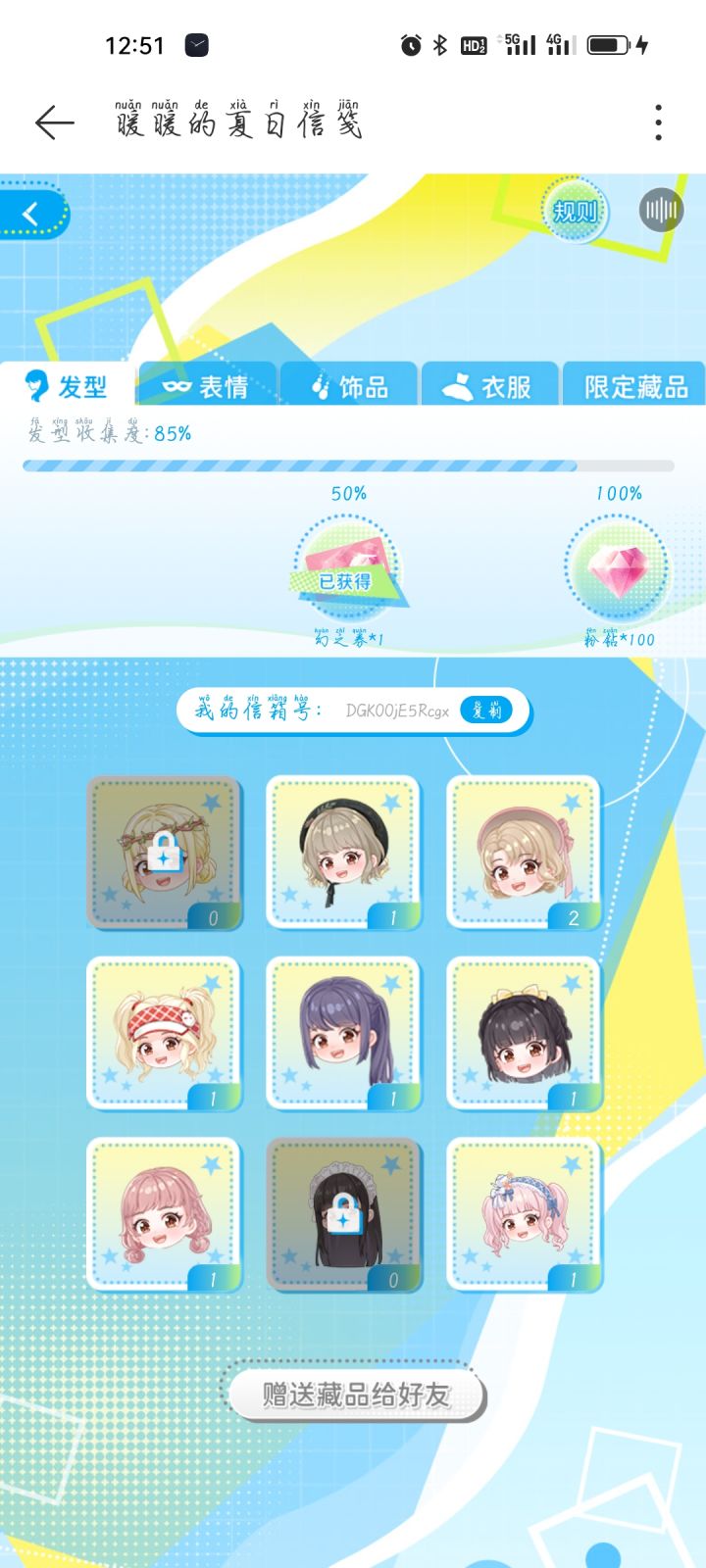Open the 饰品 accessories icon tab

pos(321,386)
